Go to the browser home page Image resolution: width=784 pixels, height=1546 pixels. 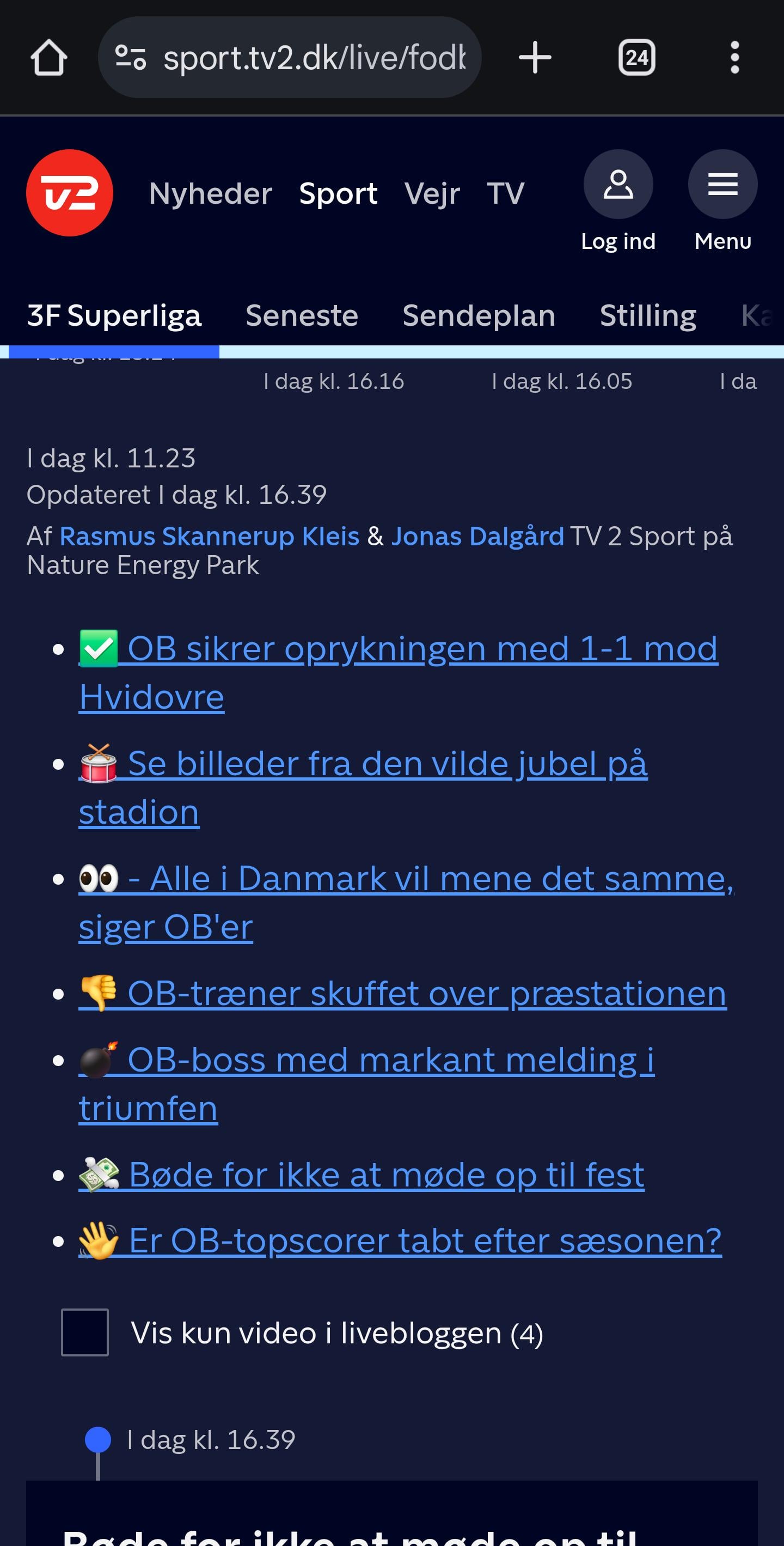(x=48, y=58)
